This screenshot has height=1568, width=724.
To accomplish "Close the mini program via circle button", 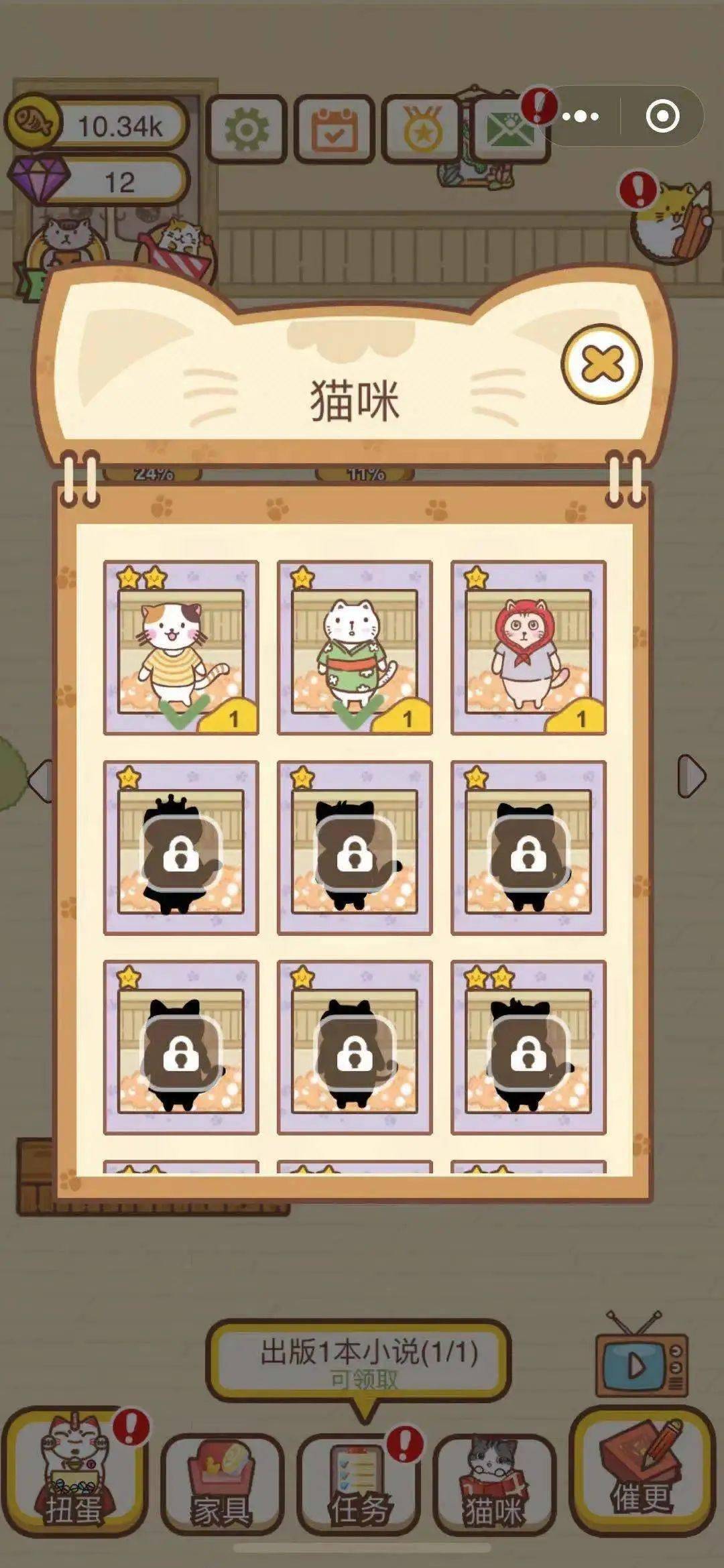I will [x=662, y=117].
